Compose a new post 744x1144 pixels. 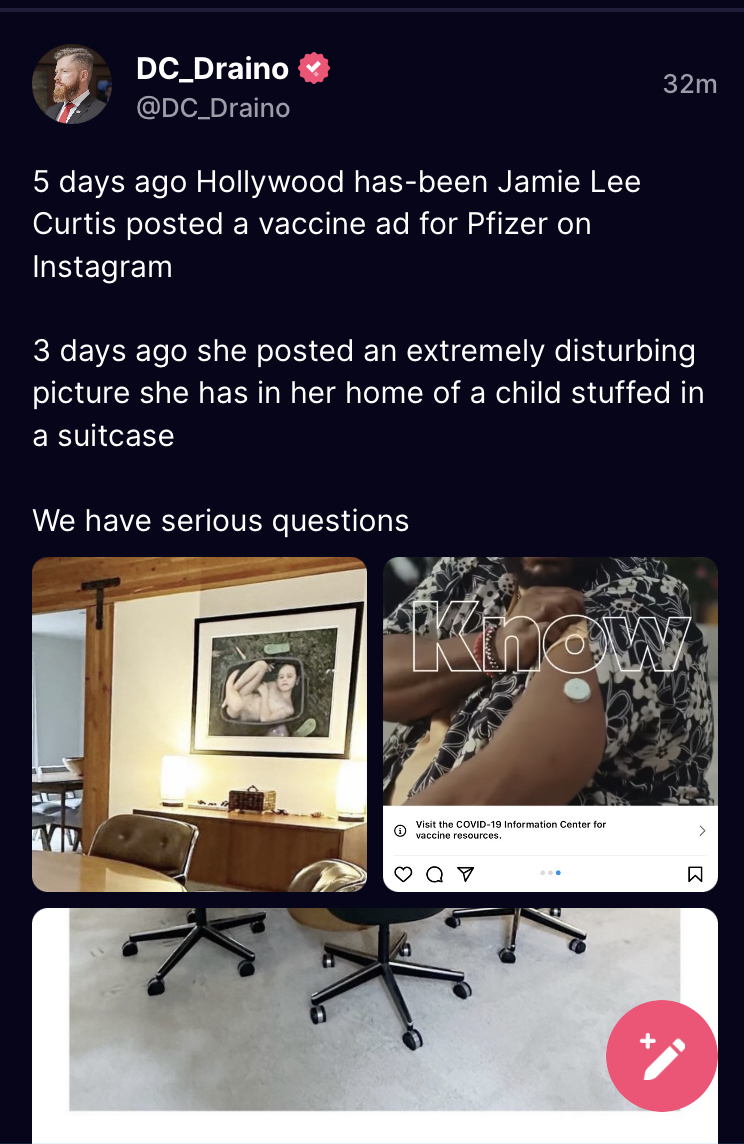(x=662, y=1056)
